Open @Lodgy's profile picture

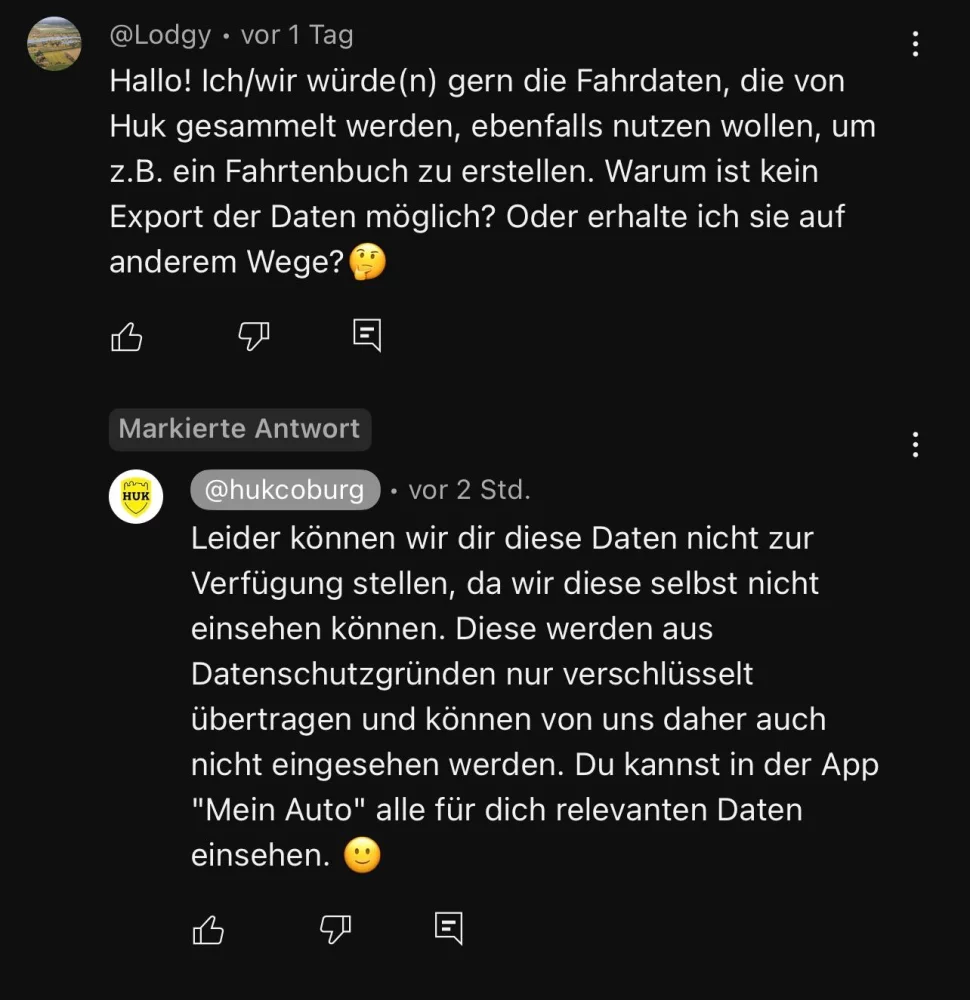pos(54,44)
